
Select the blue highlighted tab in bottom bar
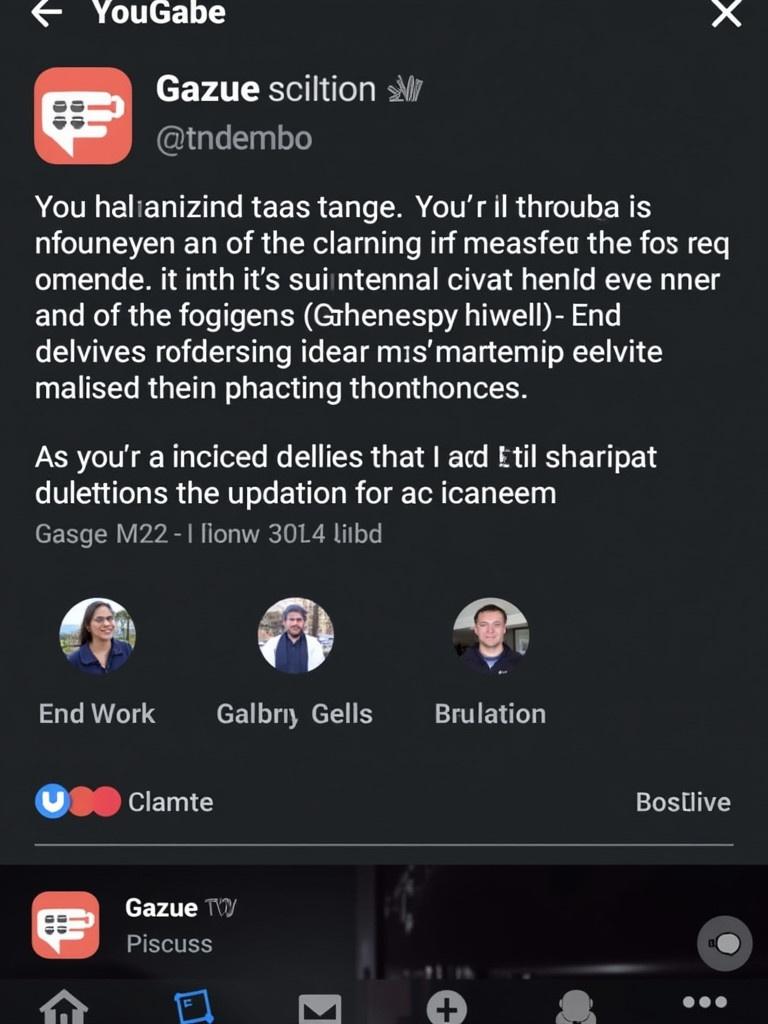(194, 1005)
